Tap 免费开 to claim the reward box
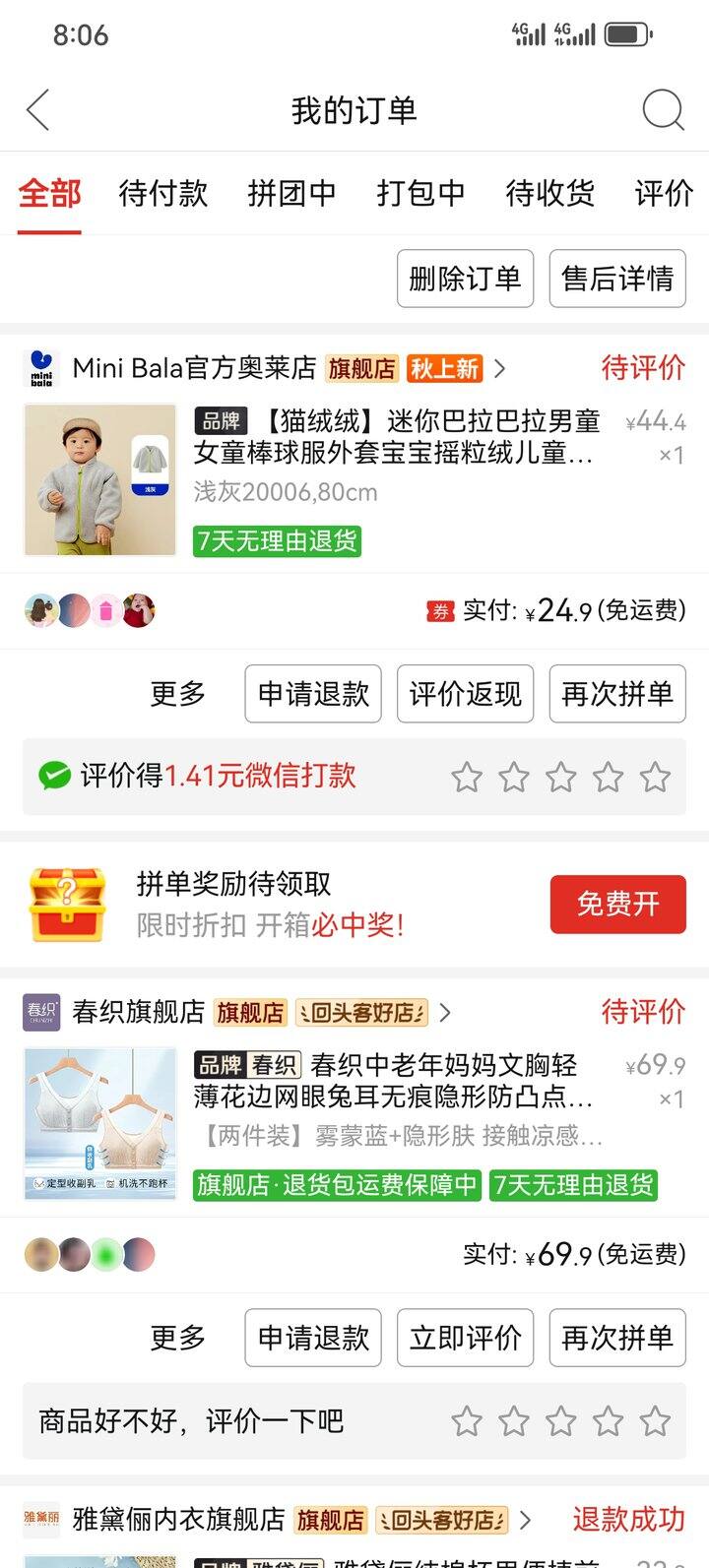This screenshot has width=709, height=1568. [x=617, y=904]
